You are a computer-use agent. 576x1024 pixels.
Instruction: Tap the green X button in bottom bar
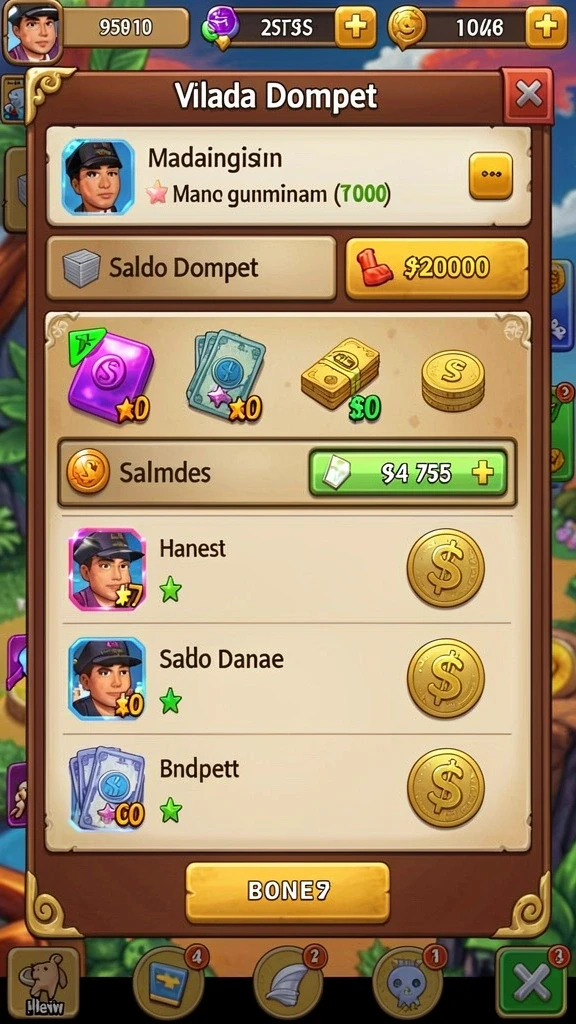[x=532, y=984]
